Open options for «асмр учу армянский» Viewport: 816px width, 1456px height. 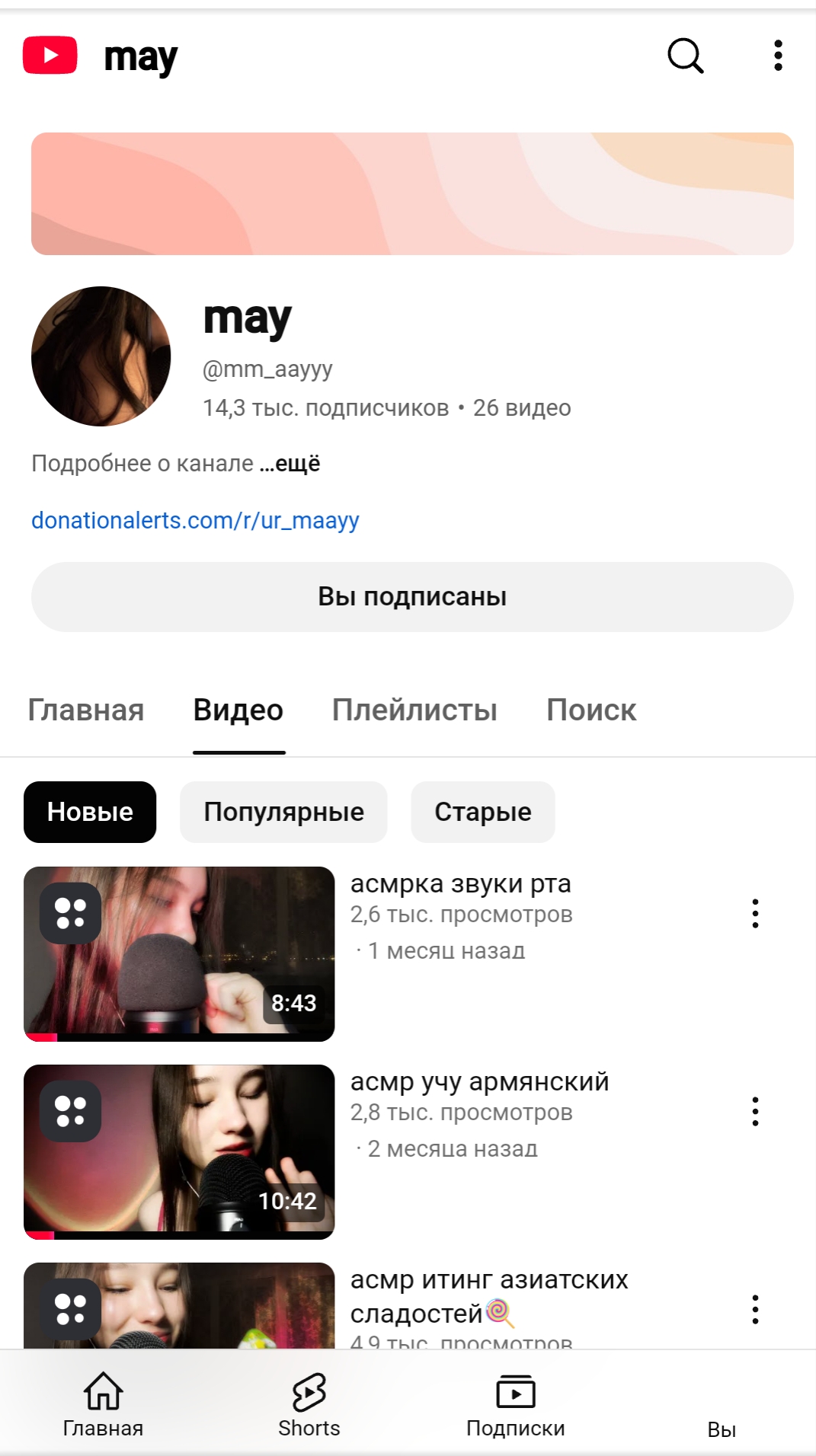[755, 1111]
